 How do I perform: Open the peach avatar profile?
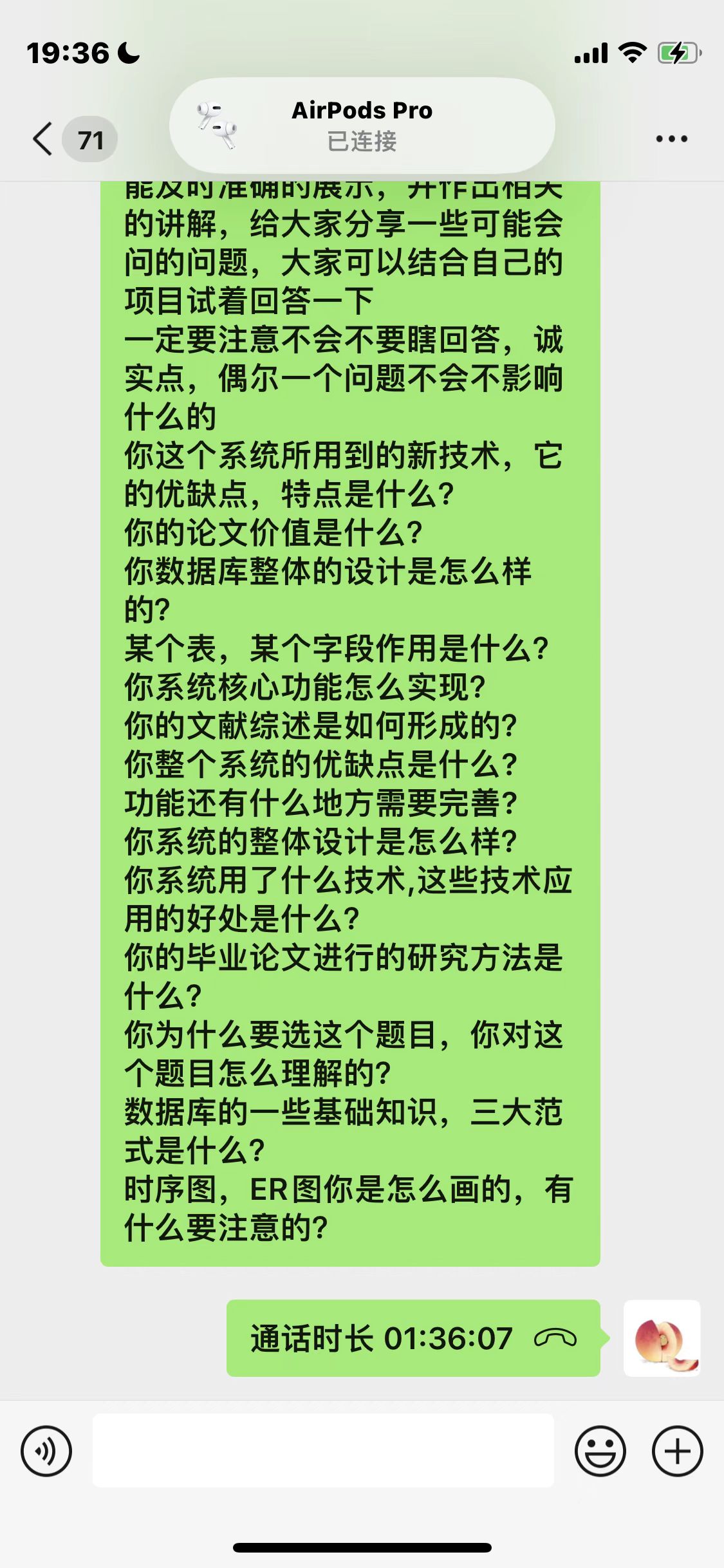point(662,1338)
